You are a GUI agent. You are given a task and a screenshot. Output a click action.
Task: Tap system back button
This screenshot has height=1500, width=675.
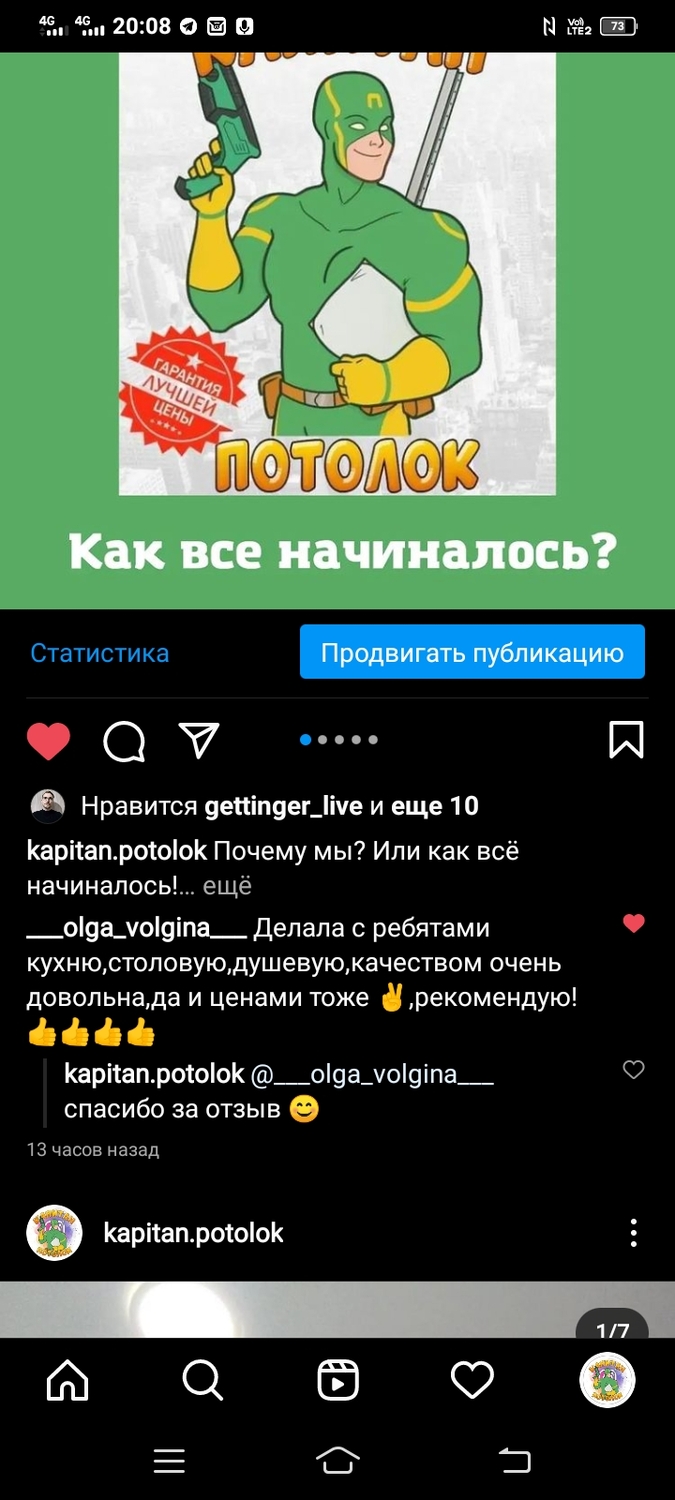point(515,1461)
